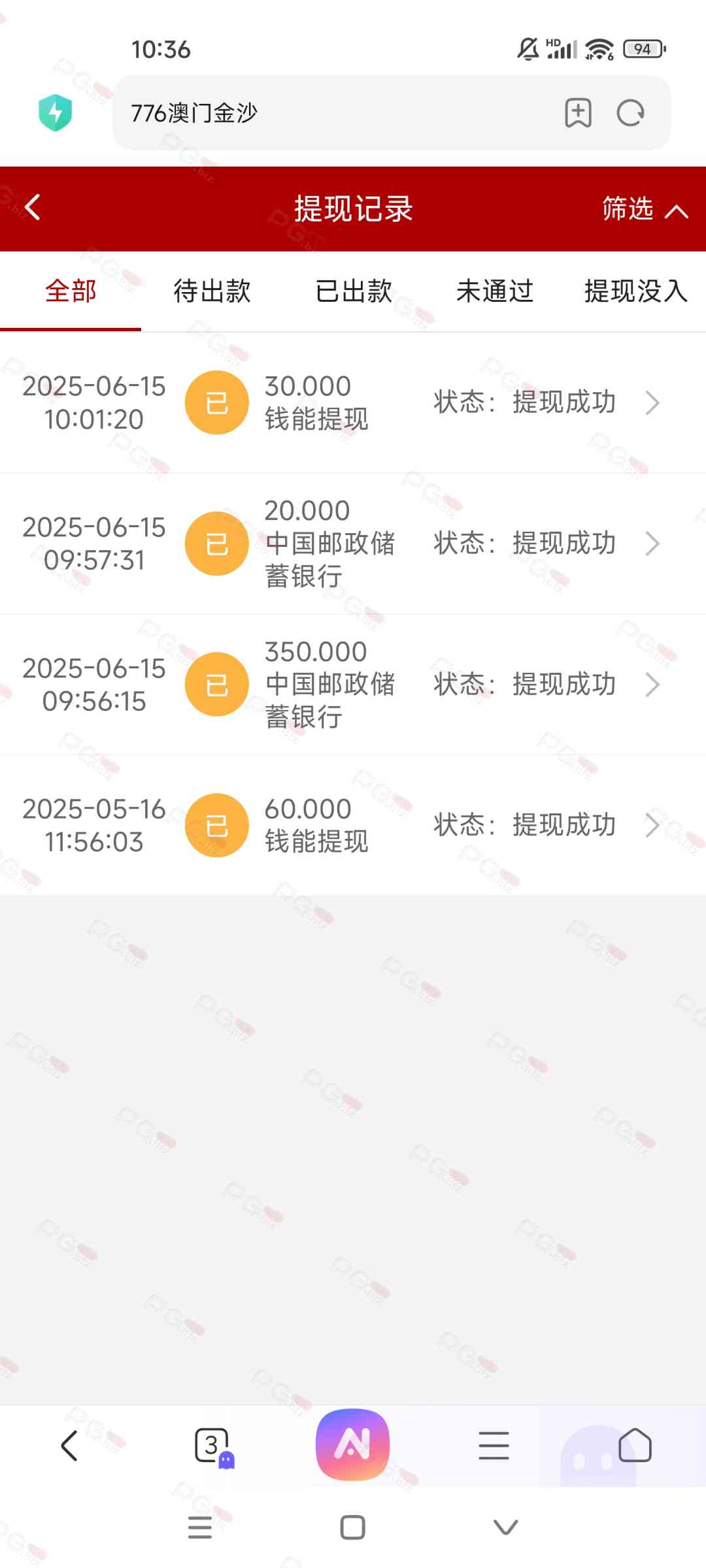Show the 提现没入 tab
Image resolution: width=706 pixels, height=1568 pixels.
(635, 291)
